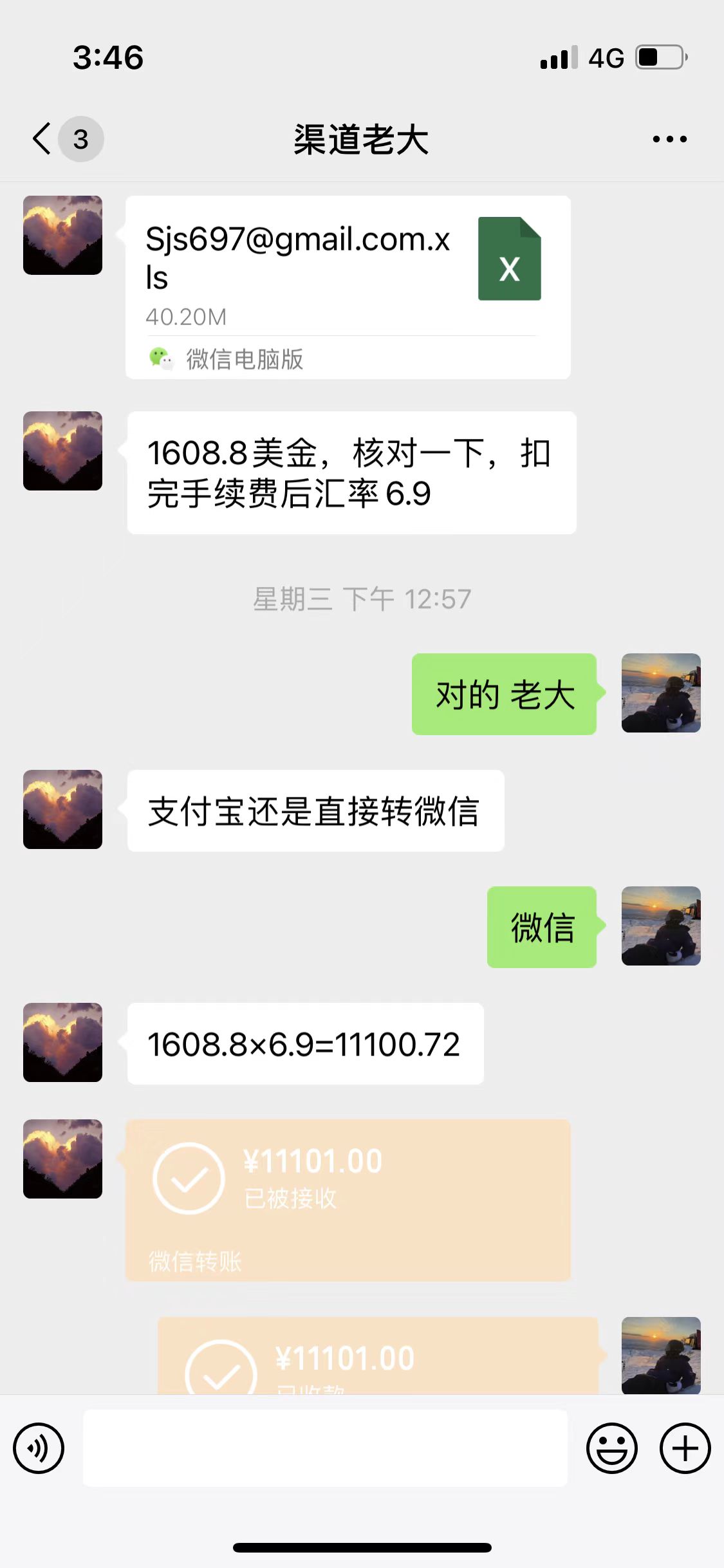Open the plus attachments menu
Screen dimensions: 724x1568
(x=685, y=1448)
